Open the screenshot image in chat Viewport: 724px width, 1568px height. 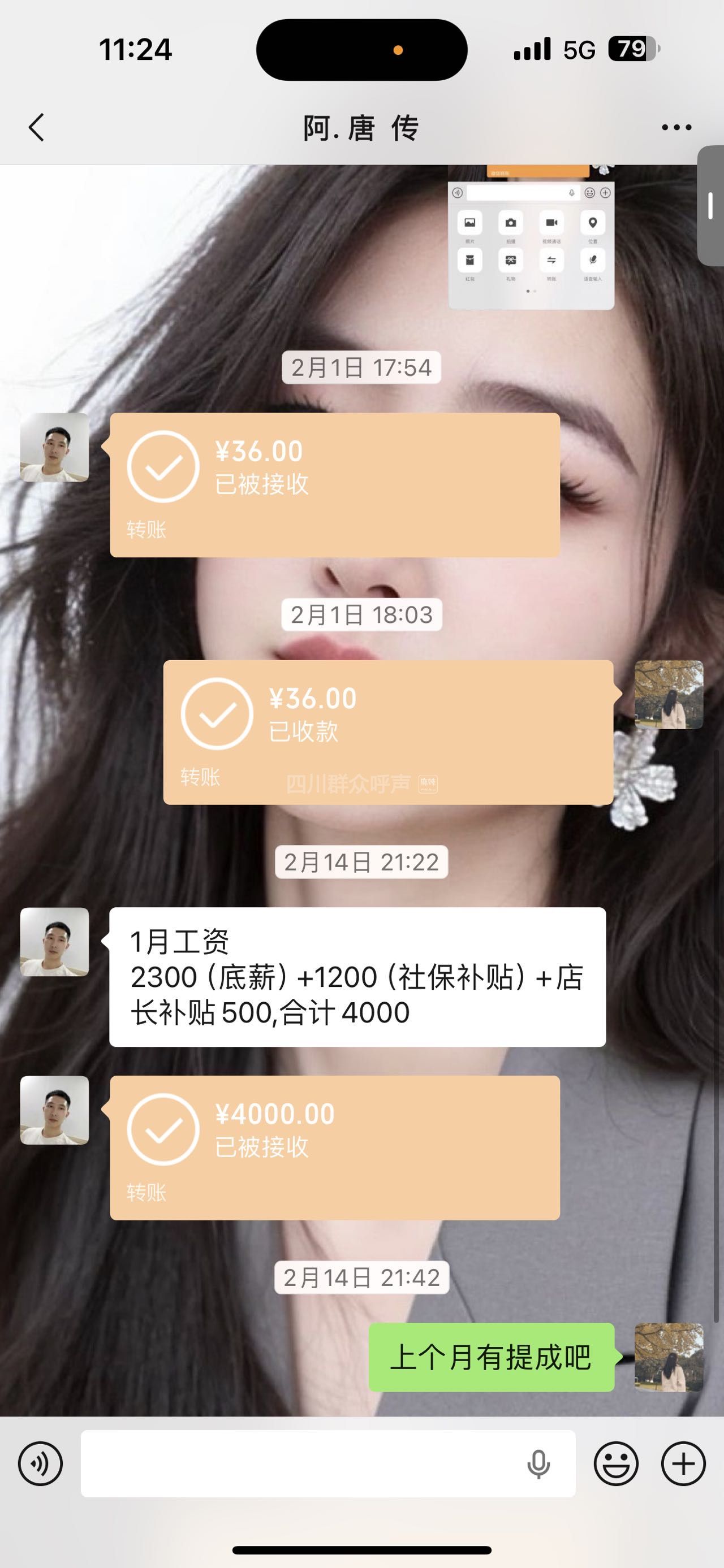tap(531, 237)
